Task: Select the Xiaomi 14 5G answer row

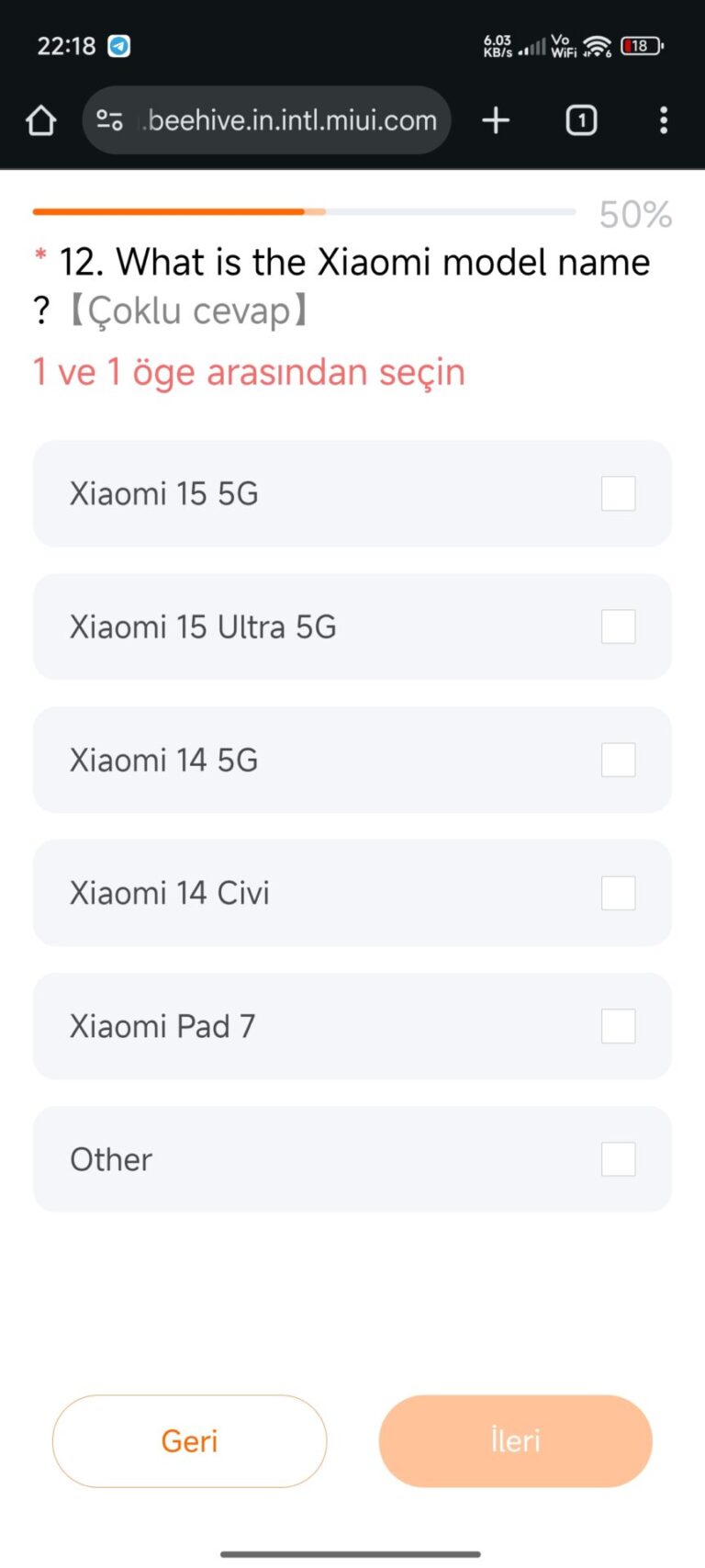Action: click(352, 760)
